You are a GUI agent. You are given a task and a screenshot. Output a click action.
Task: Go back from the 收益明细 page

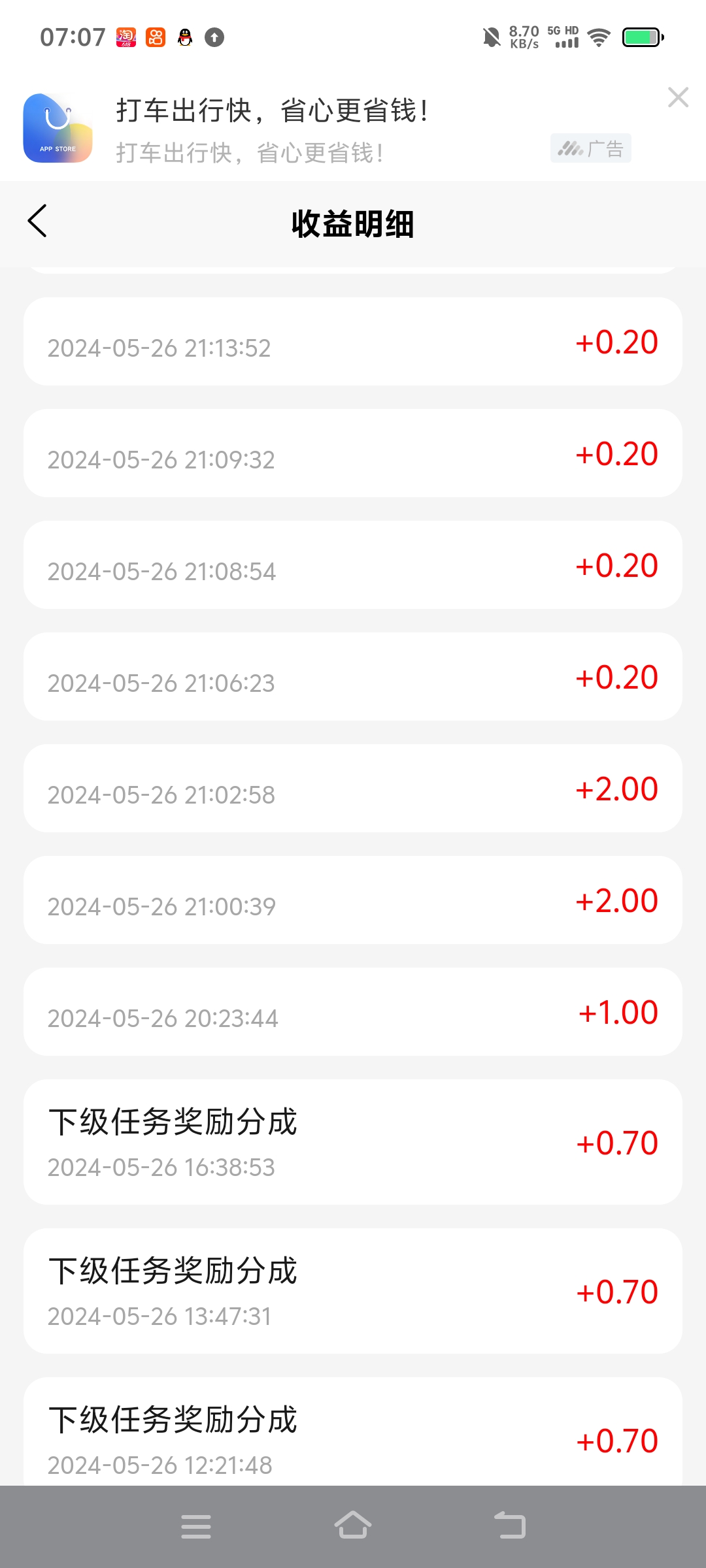click(x=38, y=221)
